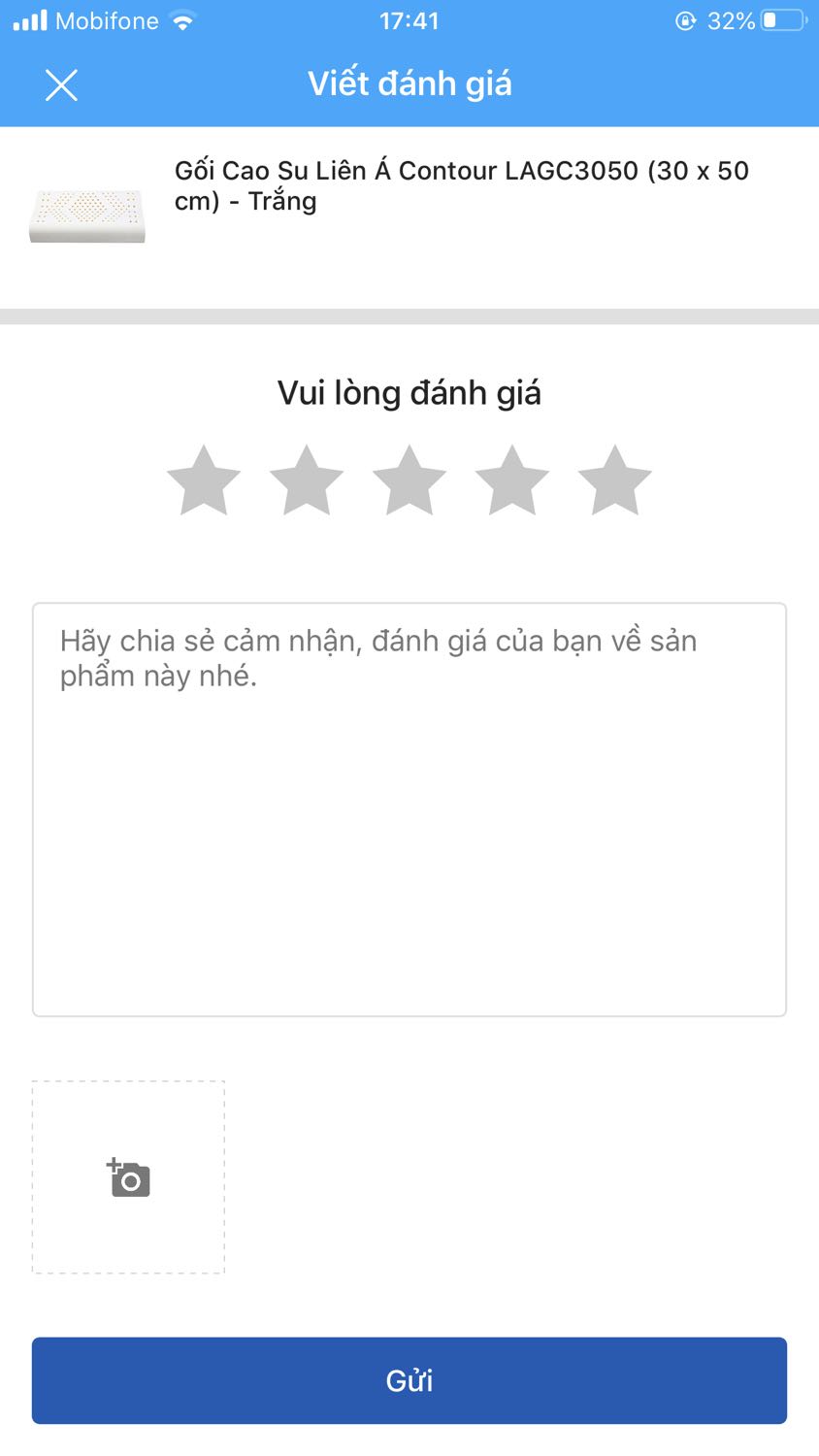Close the Viết đánh giá screen

61,84
